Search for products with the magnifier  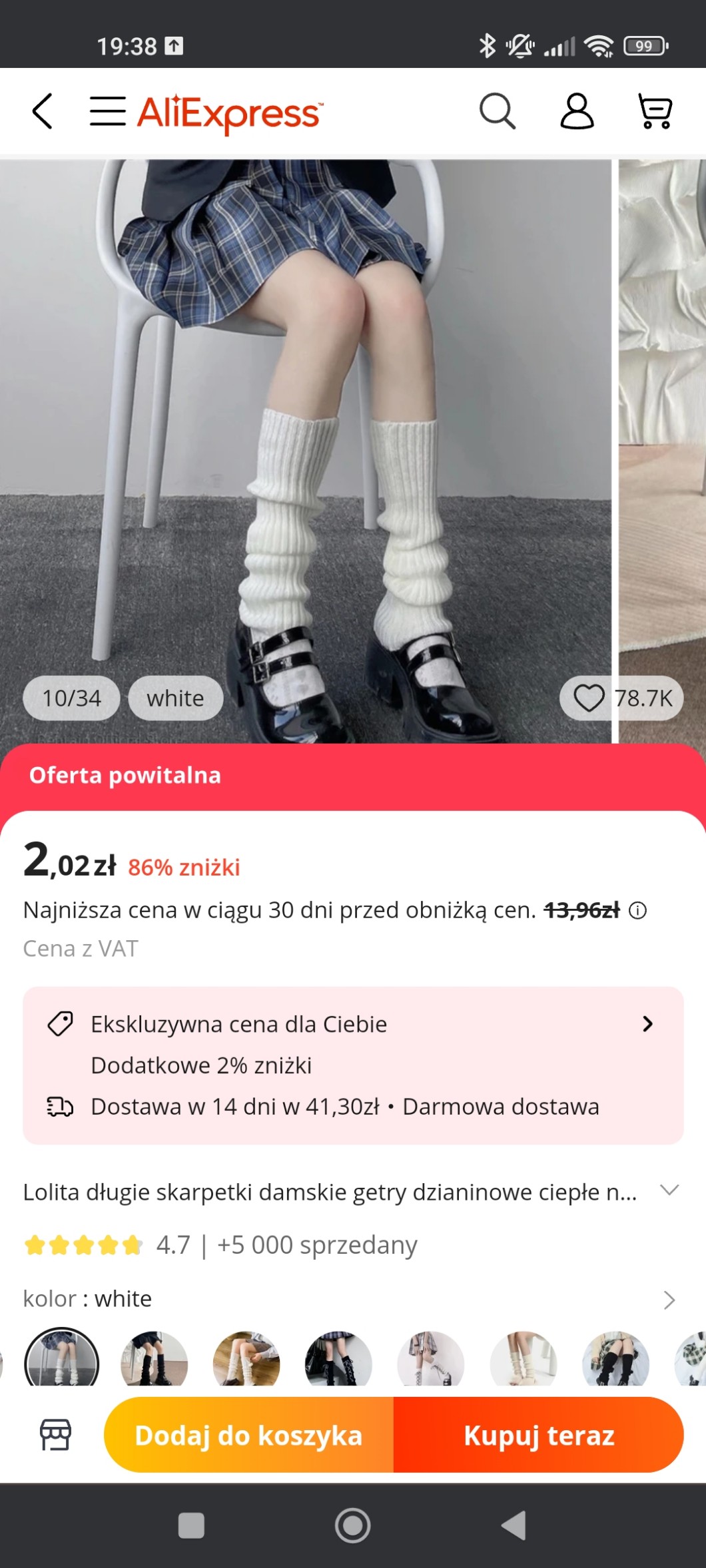[497, 111]
